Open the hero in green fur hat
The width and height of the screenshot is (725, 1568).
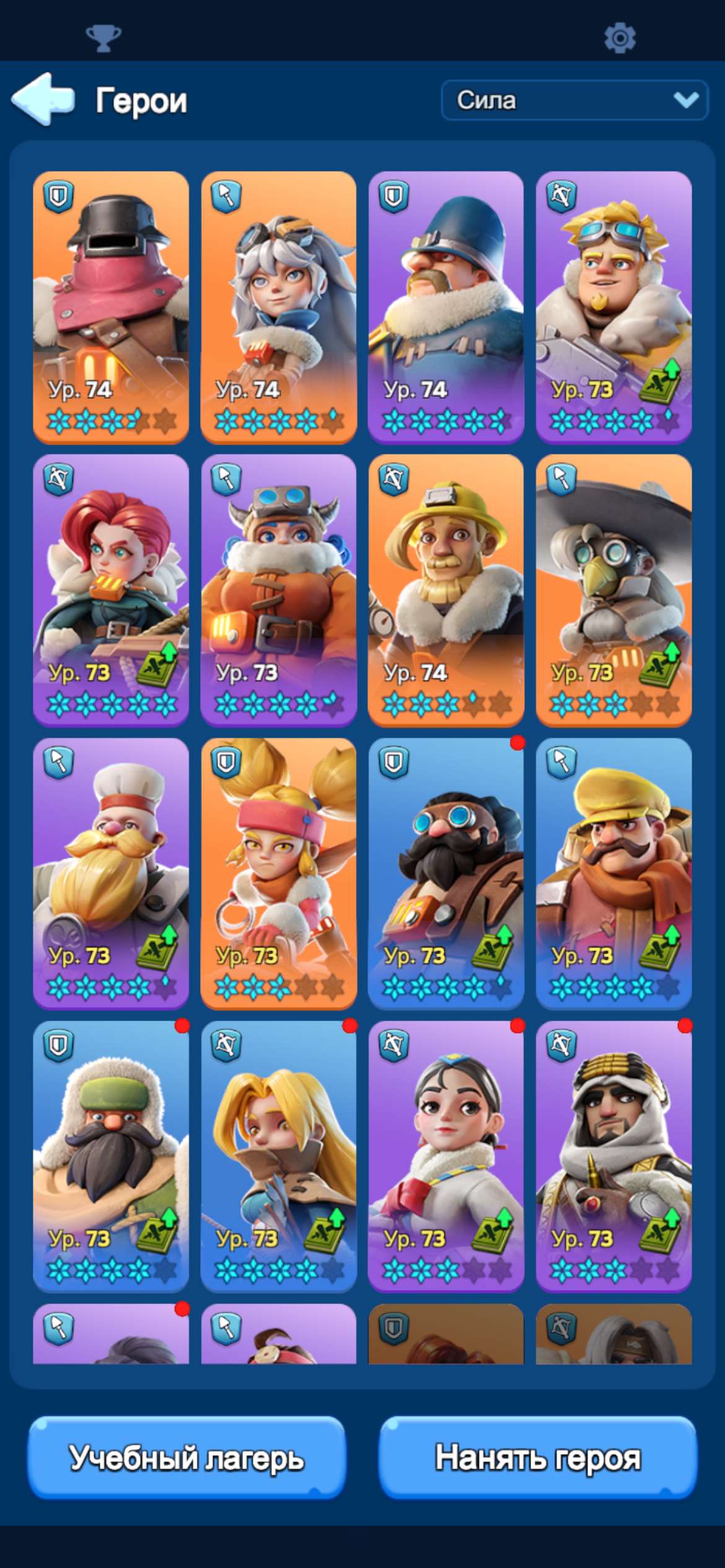(x=111, y=1156)
